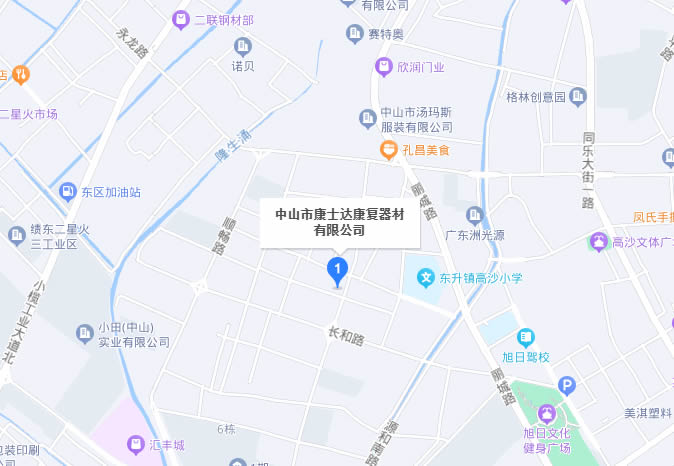674x466 pixels.
Task: Select the 东区加油站 gas station point
Action: pyautogui.click(x=67, y=191)
